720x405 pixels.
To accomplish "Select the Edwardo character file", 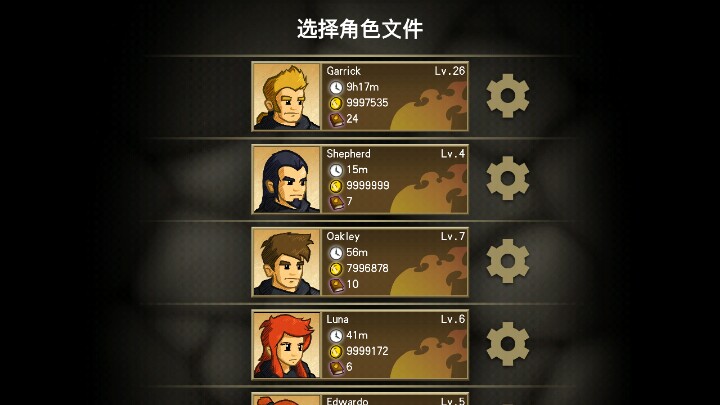I will (x=360, y=398).
